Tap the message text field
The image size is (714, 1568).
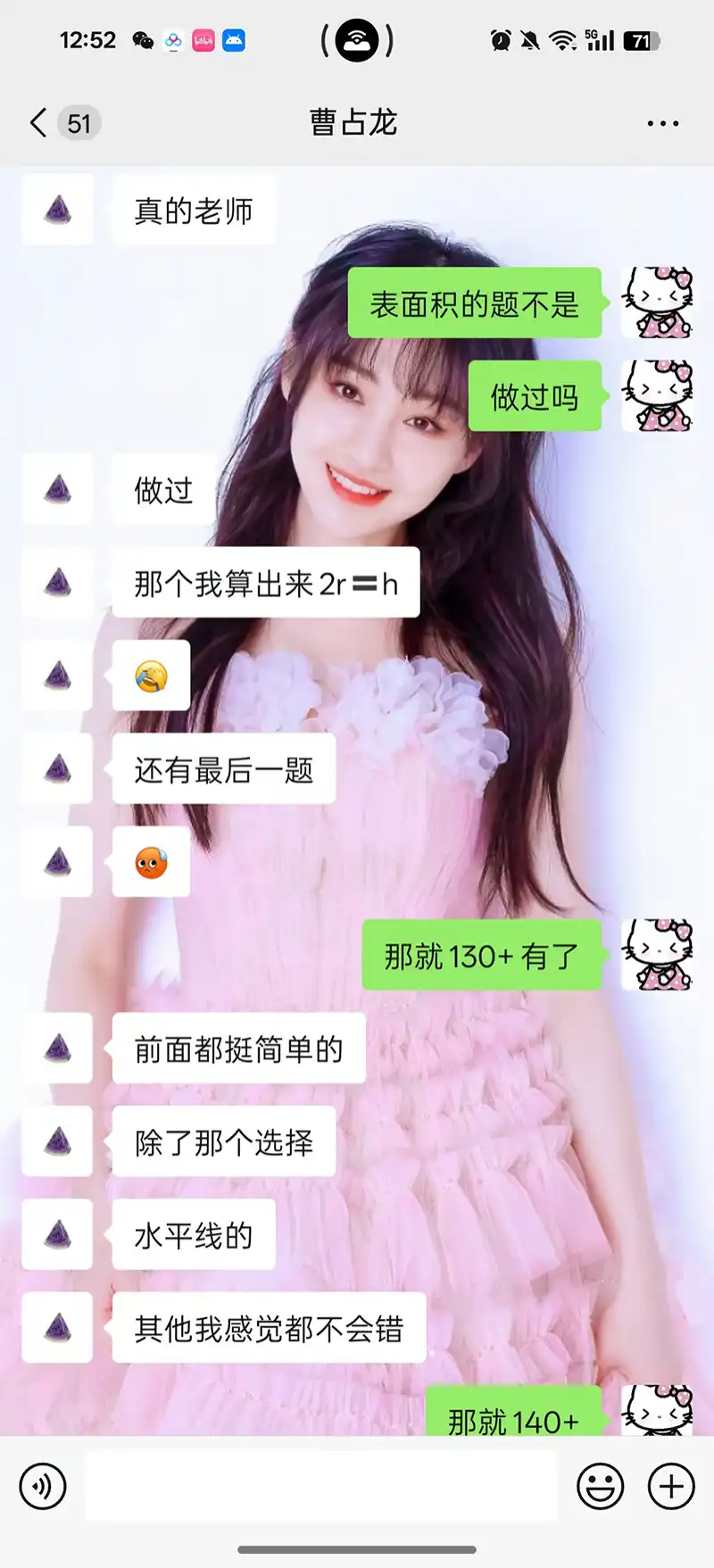point(321,1487)
